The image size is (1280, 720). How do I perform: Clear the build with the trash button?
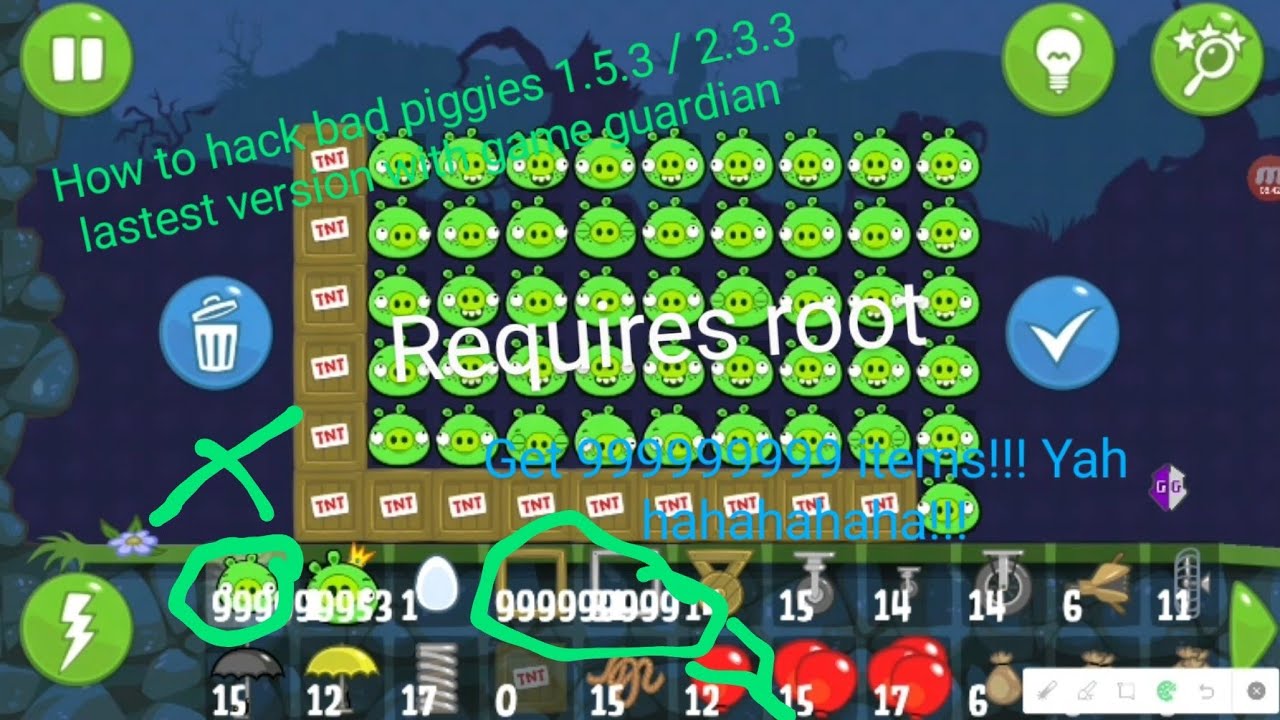point(216,334)
